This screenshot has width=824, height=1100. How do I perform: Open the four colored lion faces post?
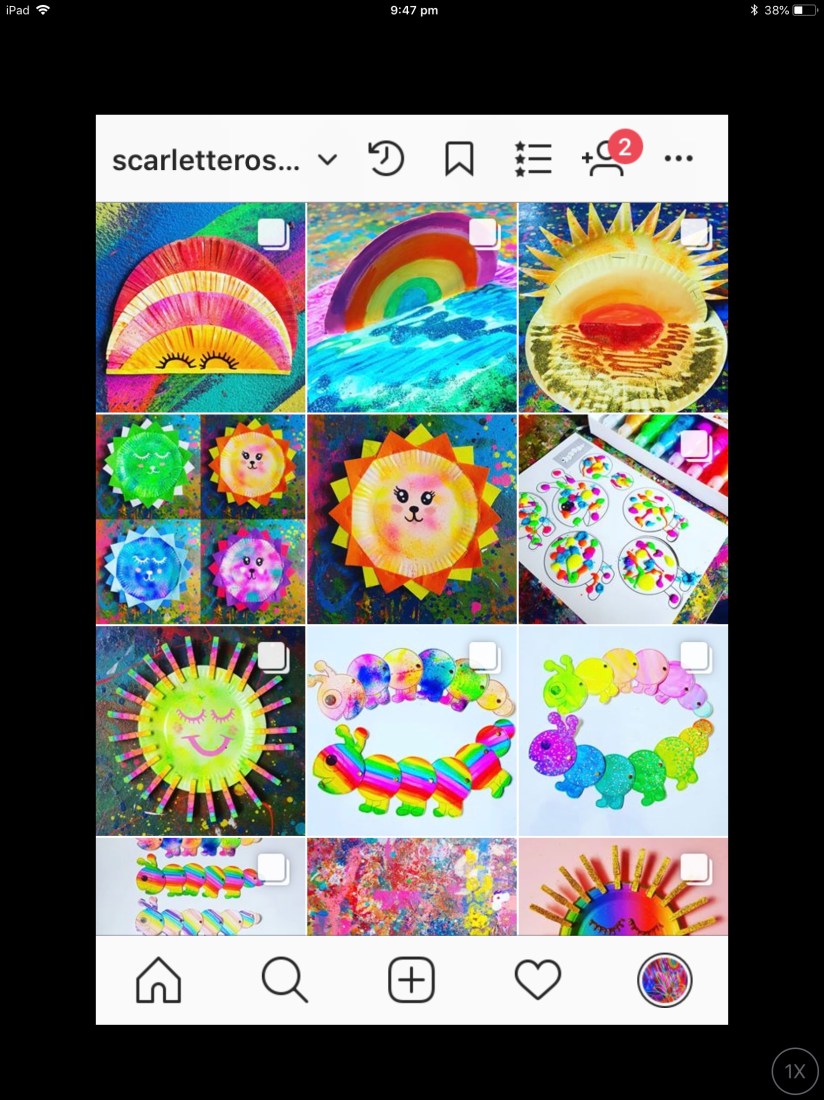click(x=200, y=519)
